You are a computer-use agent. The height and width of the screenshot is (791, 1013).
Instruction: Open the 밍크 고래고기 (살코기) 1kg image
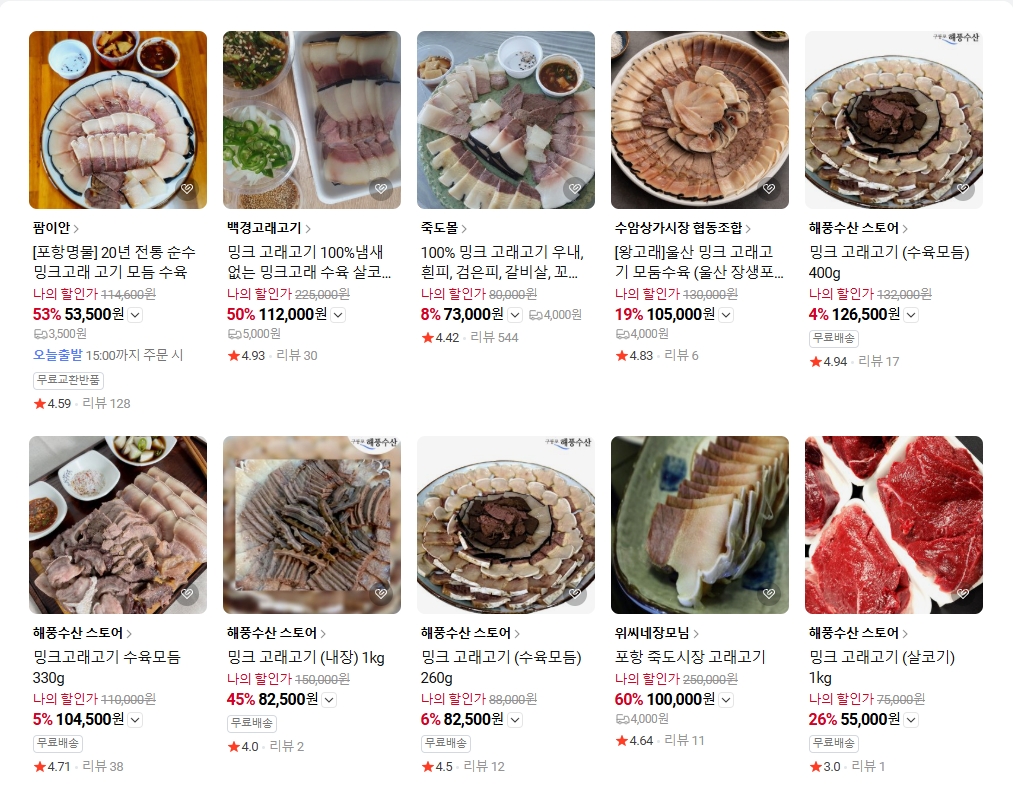(893, 524)
